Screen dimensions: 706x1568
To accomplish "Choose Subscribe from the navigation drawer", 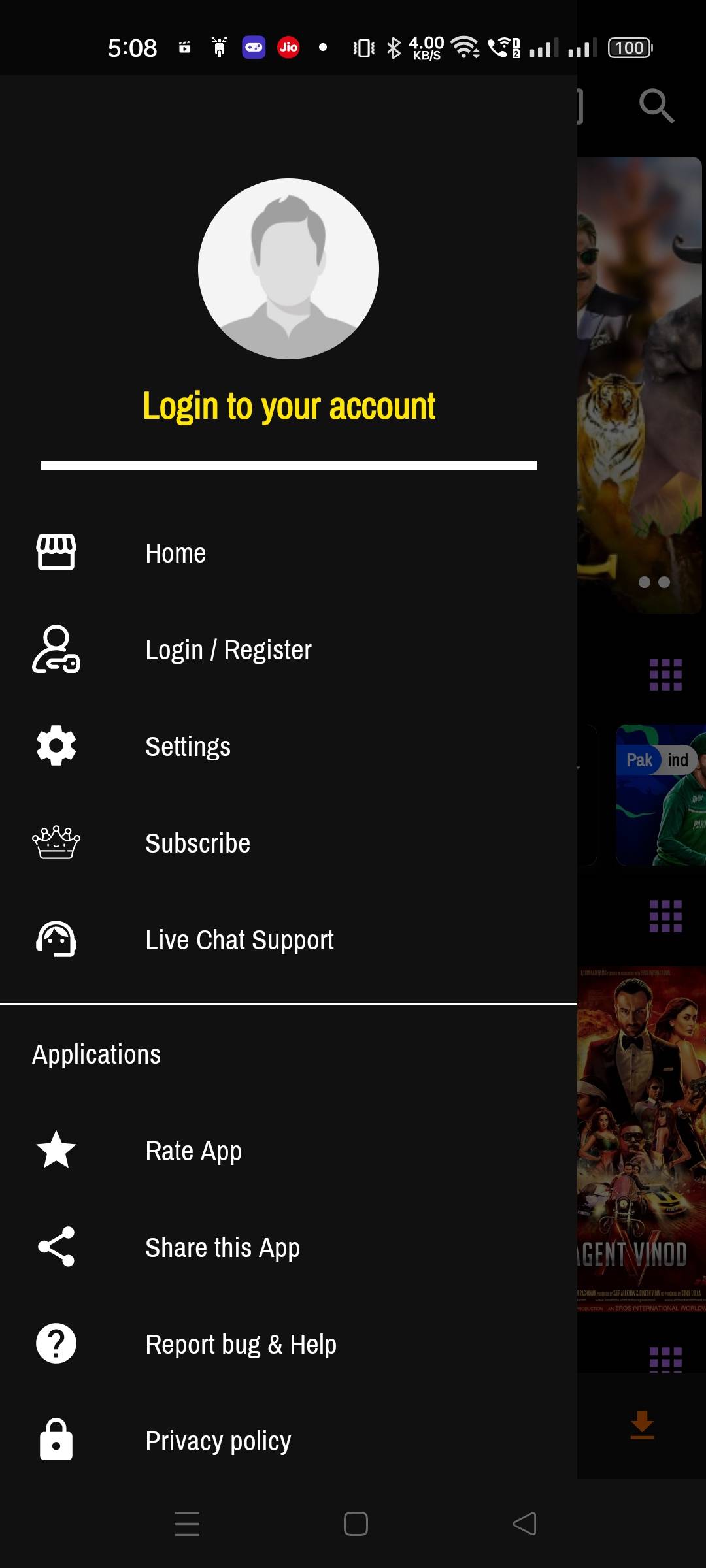I will (197, 844).
